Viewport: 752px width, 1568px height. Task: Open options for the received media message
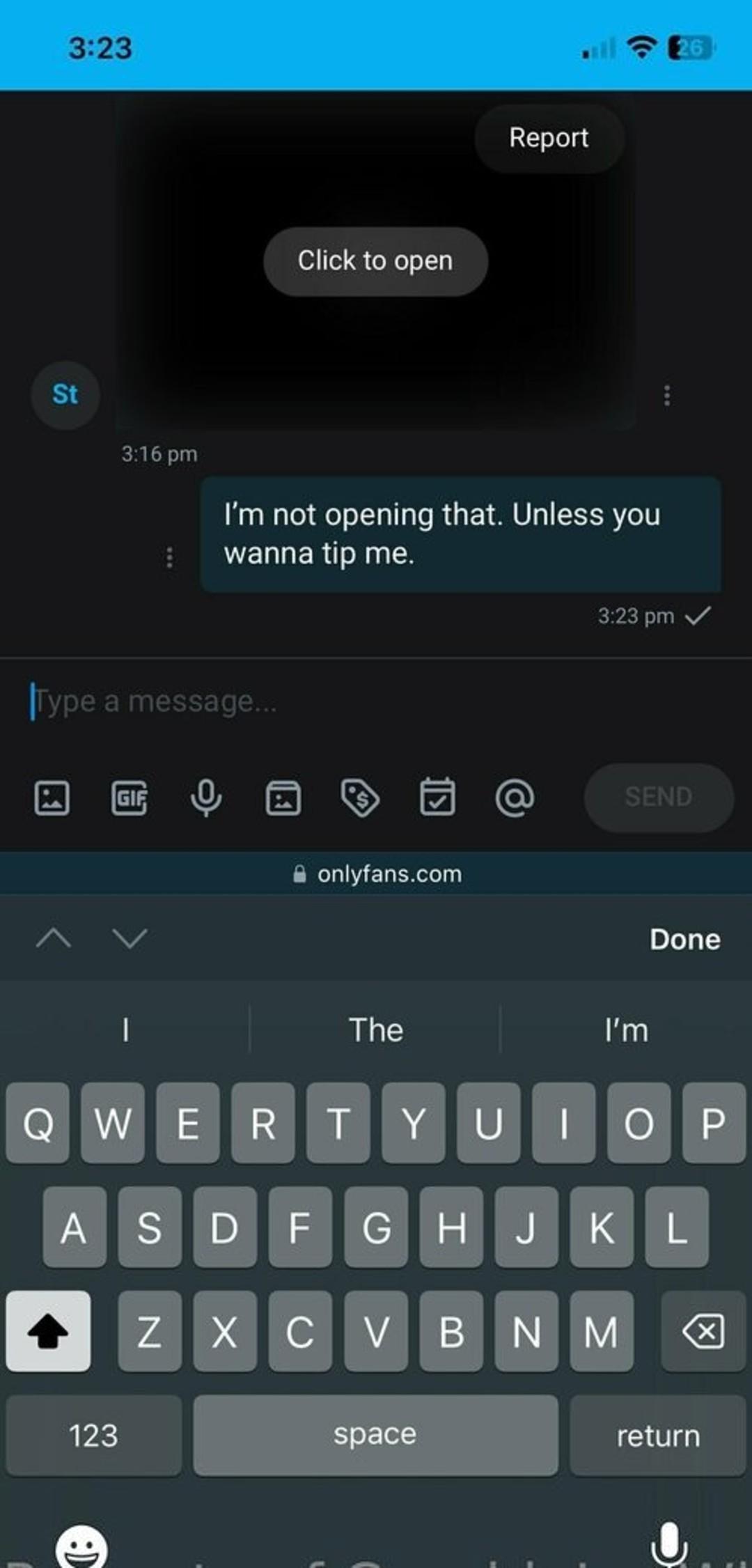tap(667, 395)
